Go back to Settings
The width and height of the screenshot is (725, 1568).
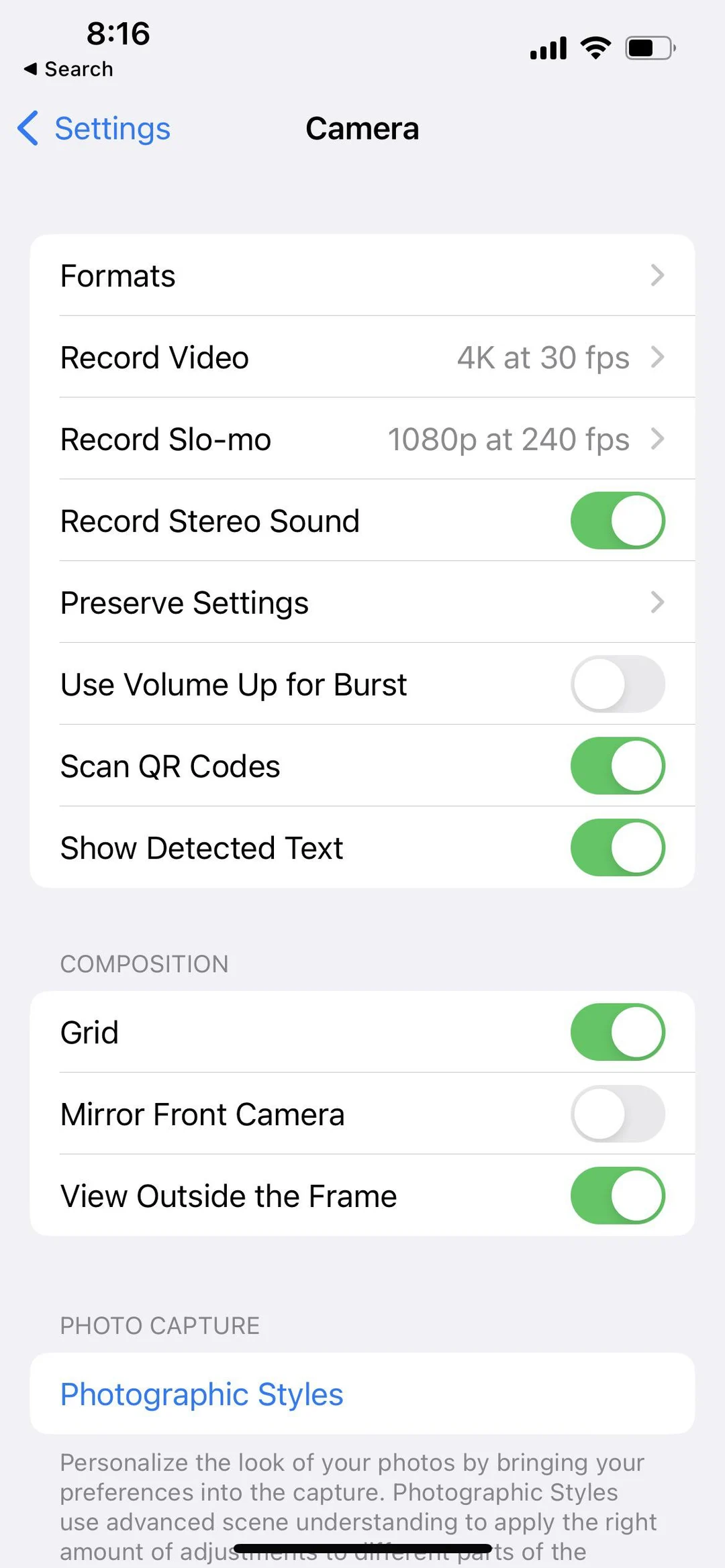click(93, 128)
